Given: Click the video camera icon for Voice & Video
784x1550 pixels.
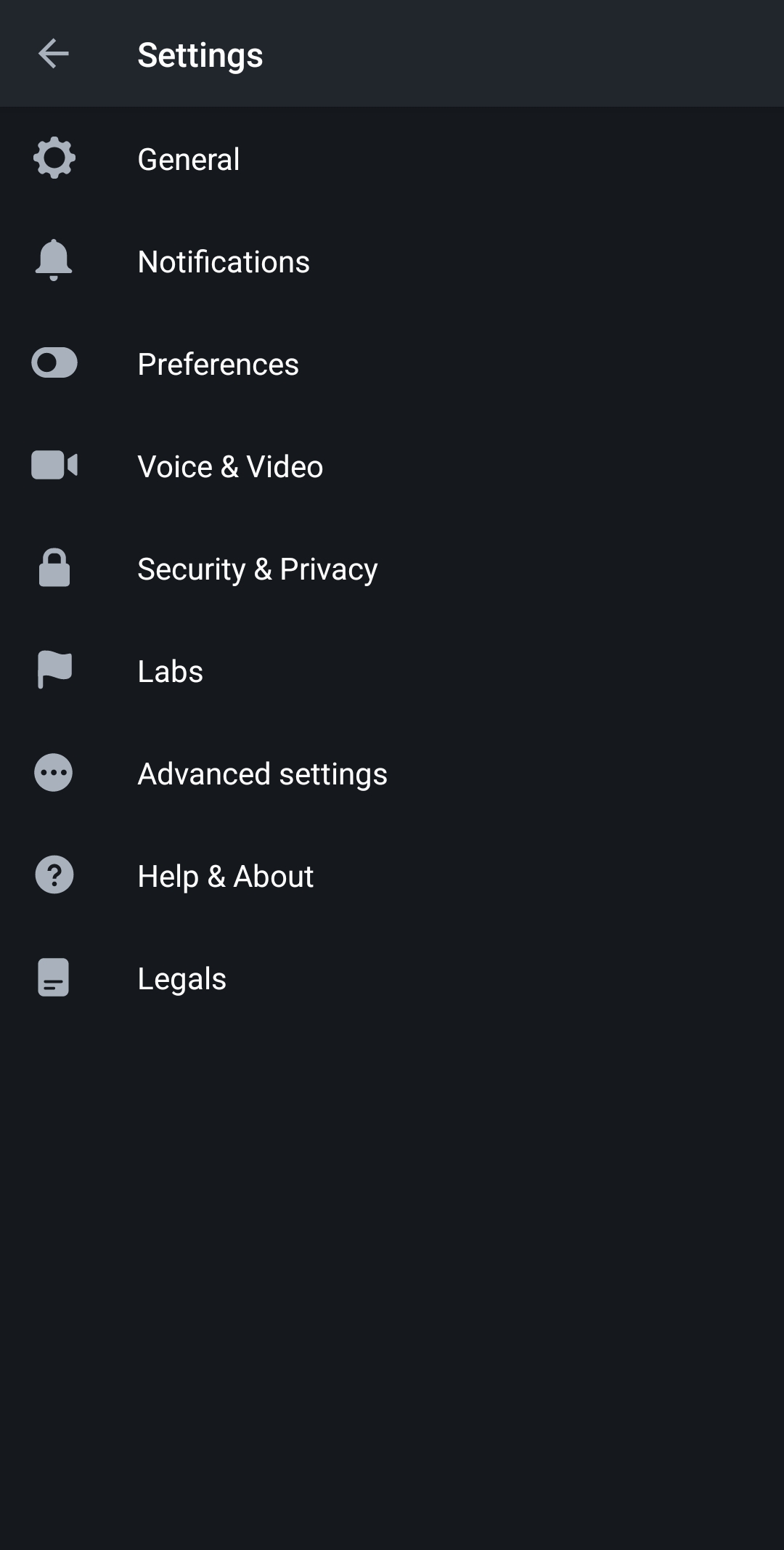Looking at the screenshot, I should [54, 466].
